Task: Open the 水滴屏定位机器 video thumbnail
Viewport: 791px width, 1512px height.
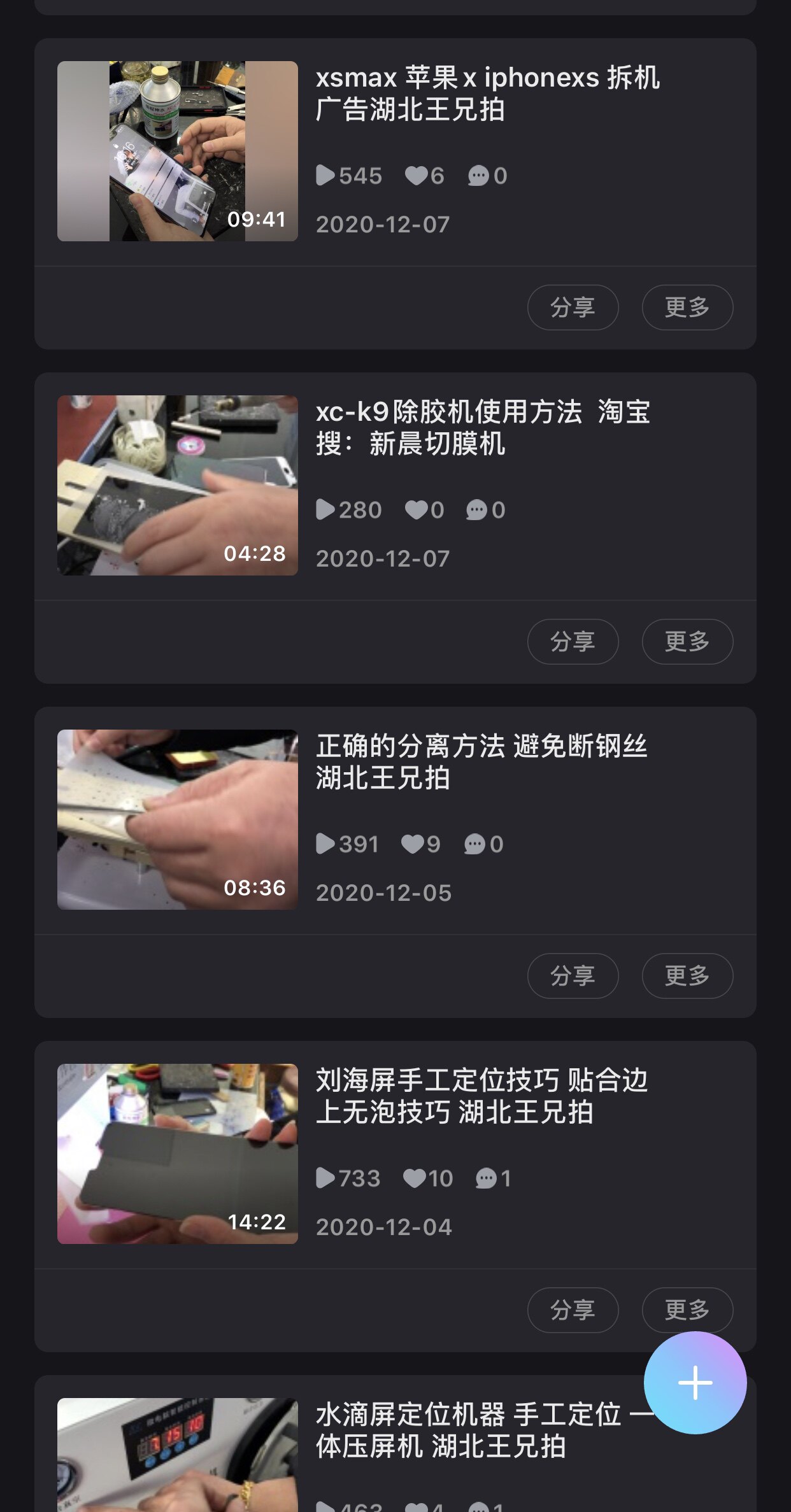Action: [177, 1455]
